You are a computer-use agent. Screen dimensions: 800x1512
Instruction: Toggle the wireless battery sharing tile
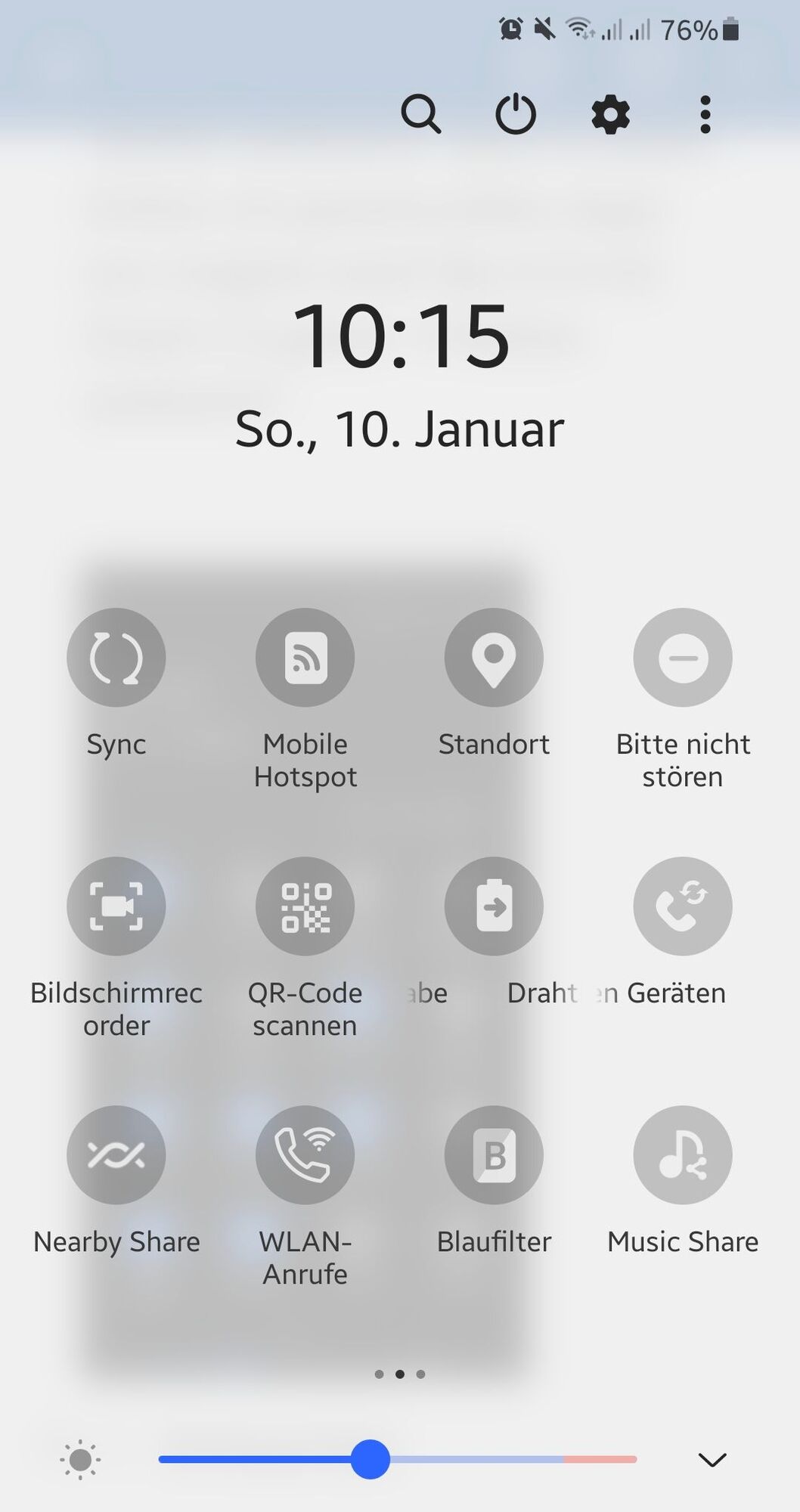[x=494, y=906]
